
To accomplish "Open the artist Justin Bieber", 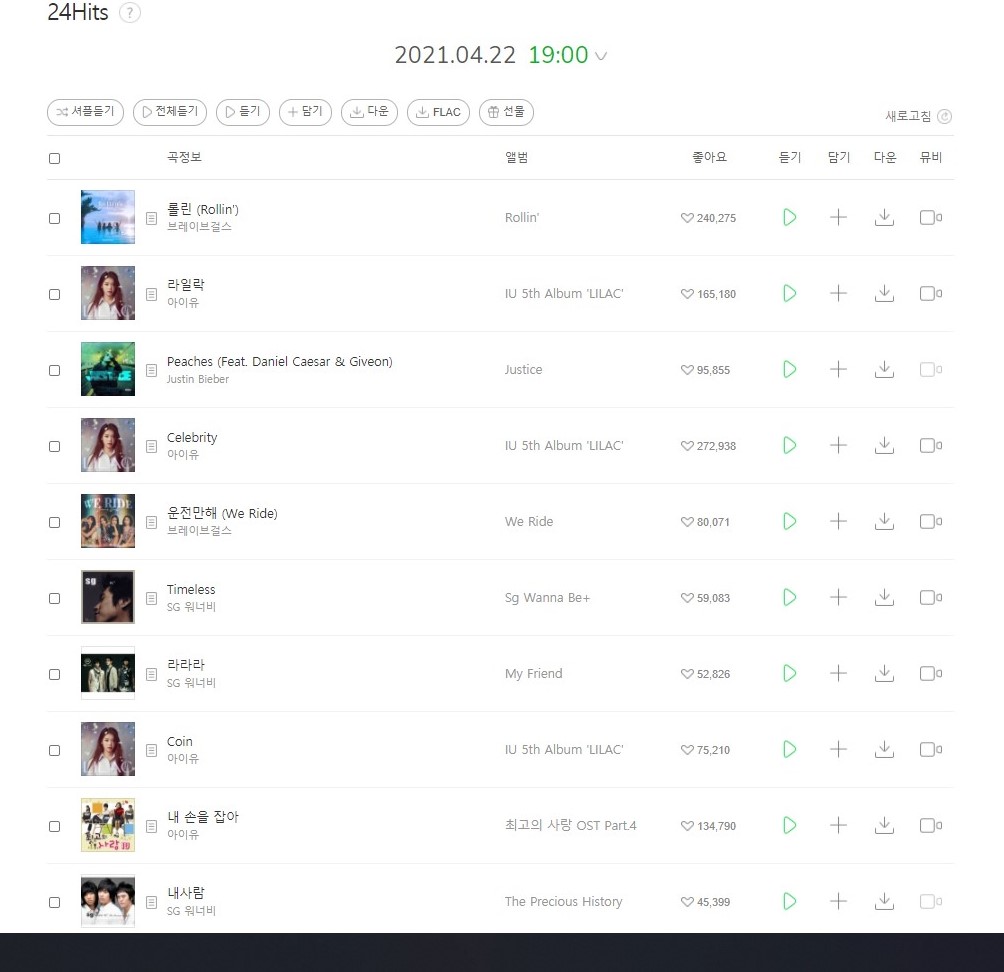I will click(x=198, y=379).
